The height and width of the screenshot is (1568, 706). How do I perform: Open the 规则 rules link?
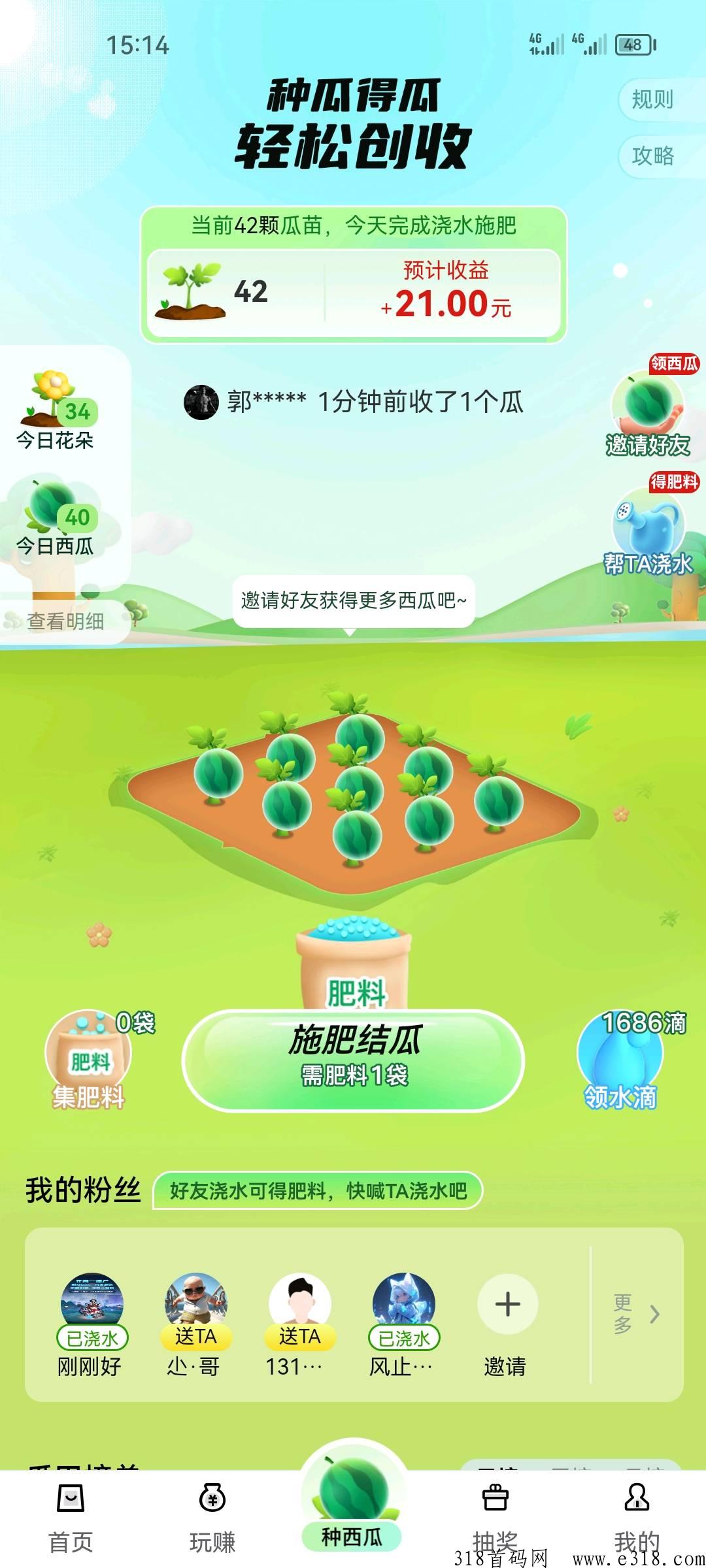[x=655, y=98]
